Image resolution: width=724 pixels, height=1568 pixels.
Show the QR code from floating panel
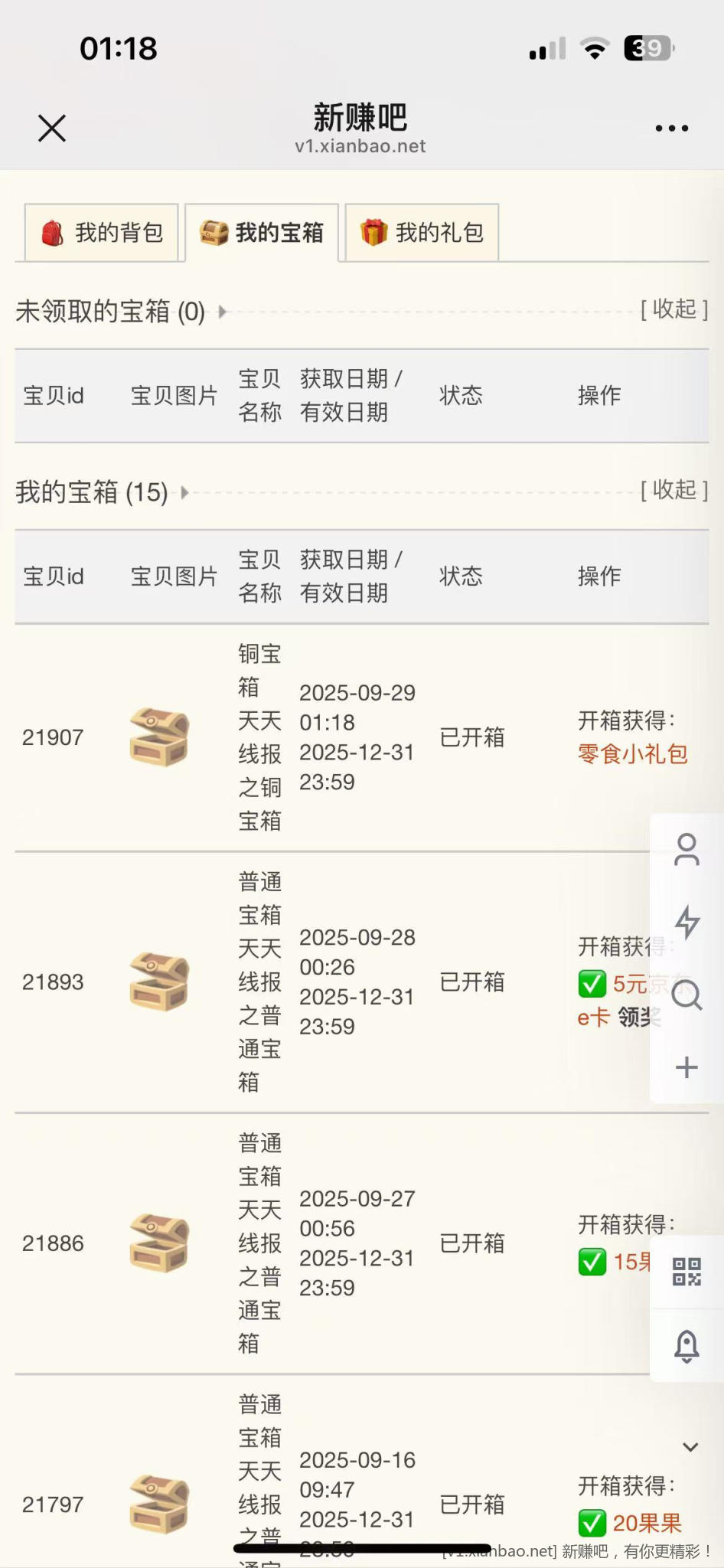pyautogui.click(x=686, y=1272)
